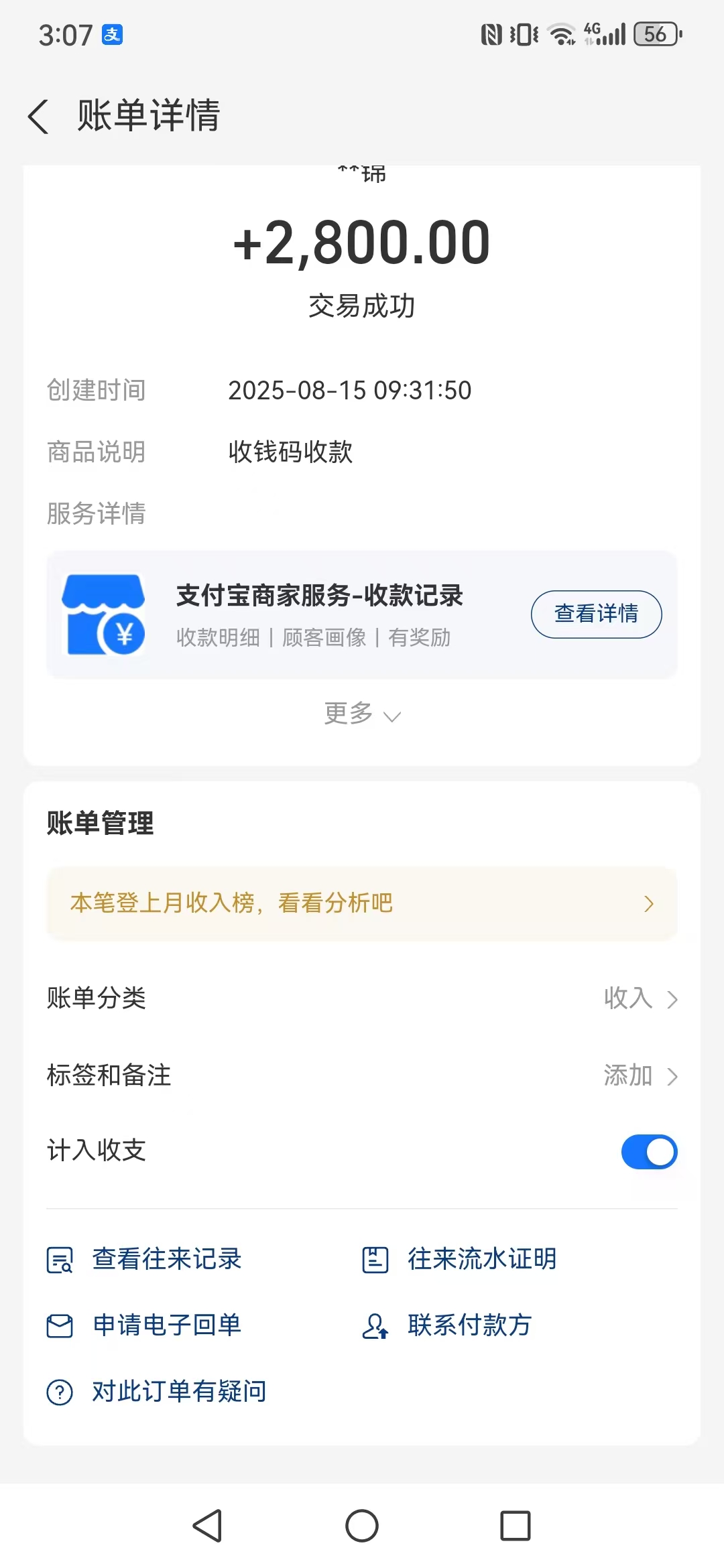Tap the Alipay icon in the status bar
This screenshot has width=724, height=1568.
(x=113, y=34)
